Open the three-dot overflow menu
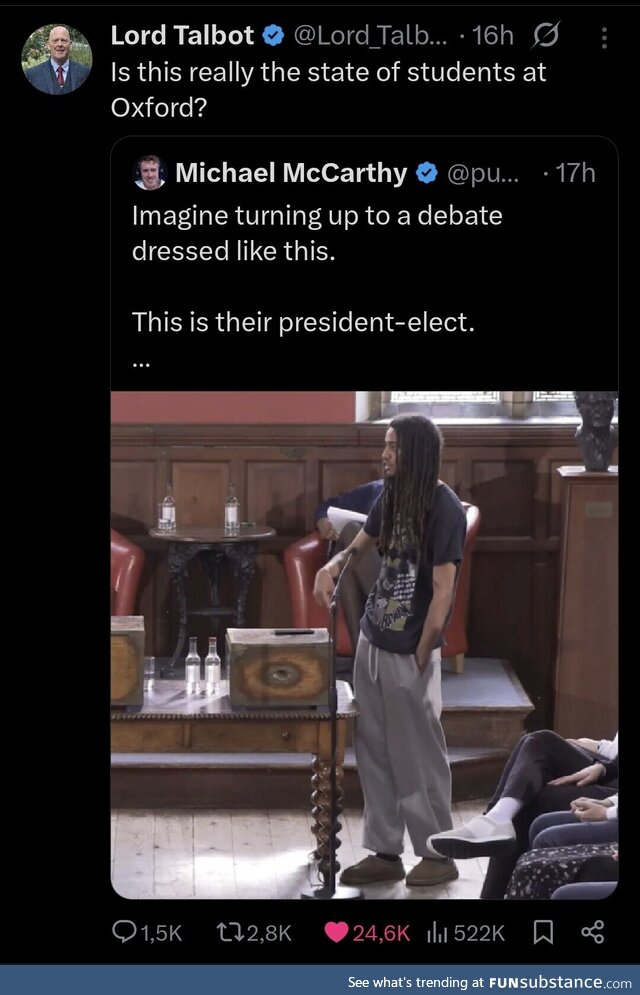The height and width of the screenshot is (995, 640). pyautogui.click(x=604, y=37)
